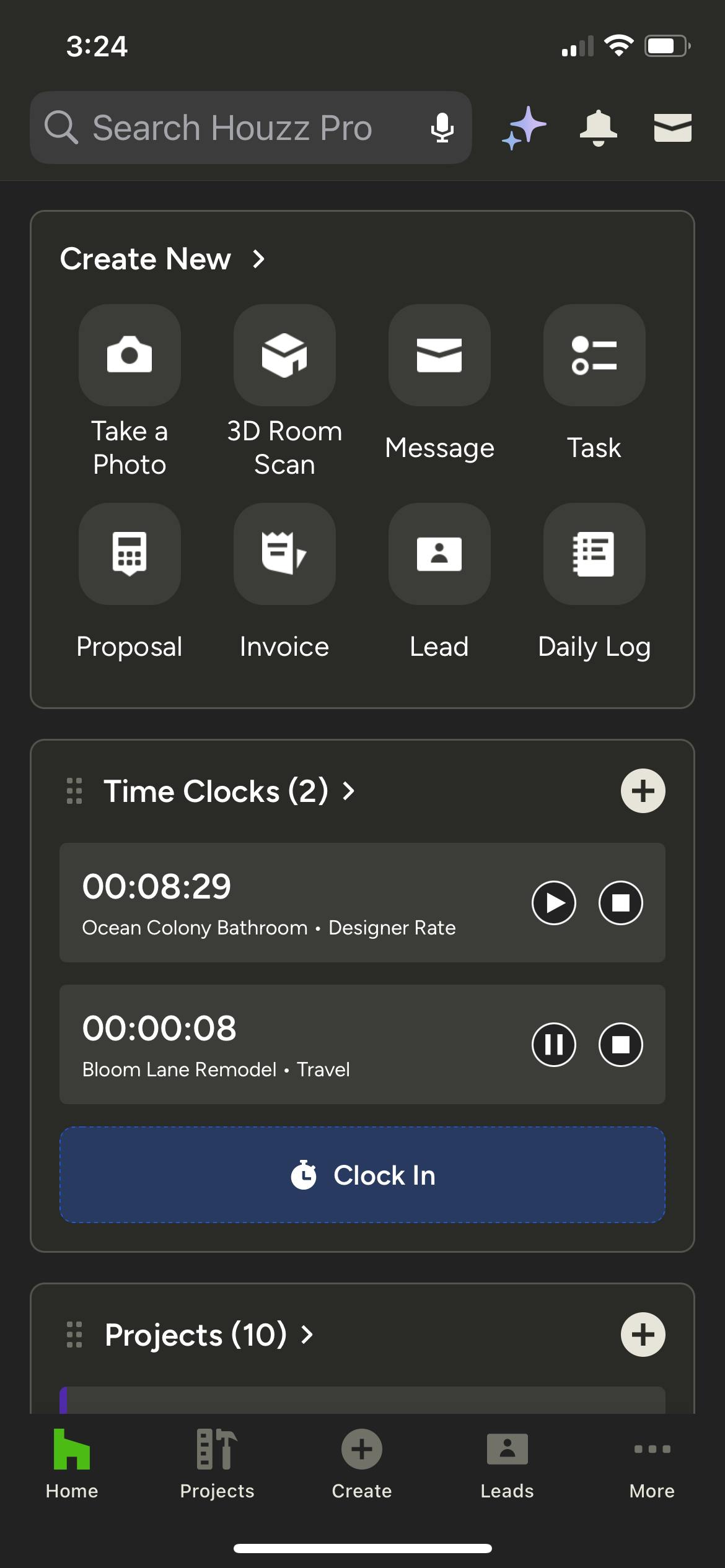Start voice search with the microphone

click(x=442, y=128)
